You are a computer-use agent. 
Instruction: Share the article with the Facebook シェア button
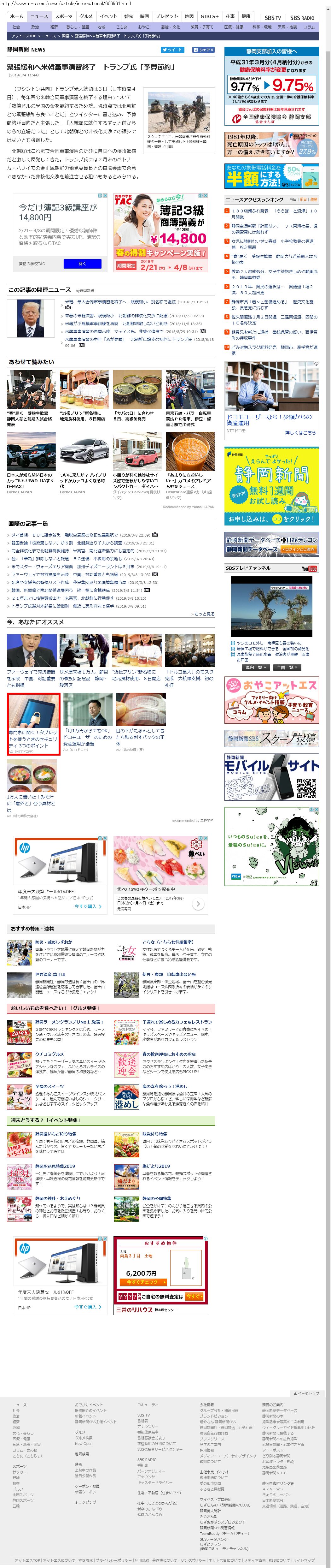coord(203,50)
